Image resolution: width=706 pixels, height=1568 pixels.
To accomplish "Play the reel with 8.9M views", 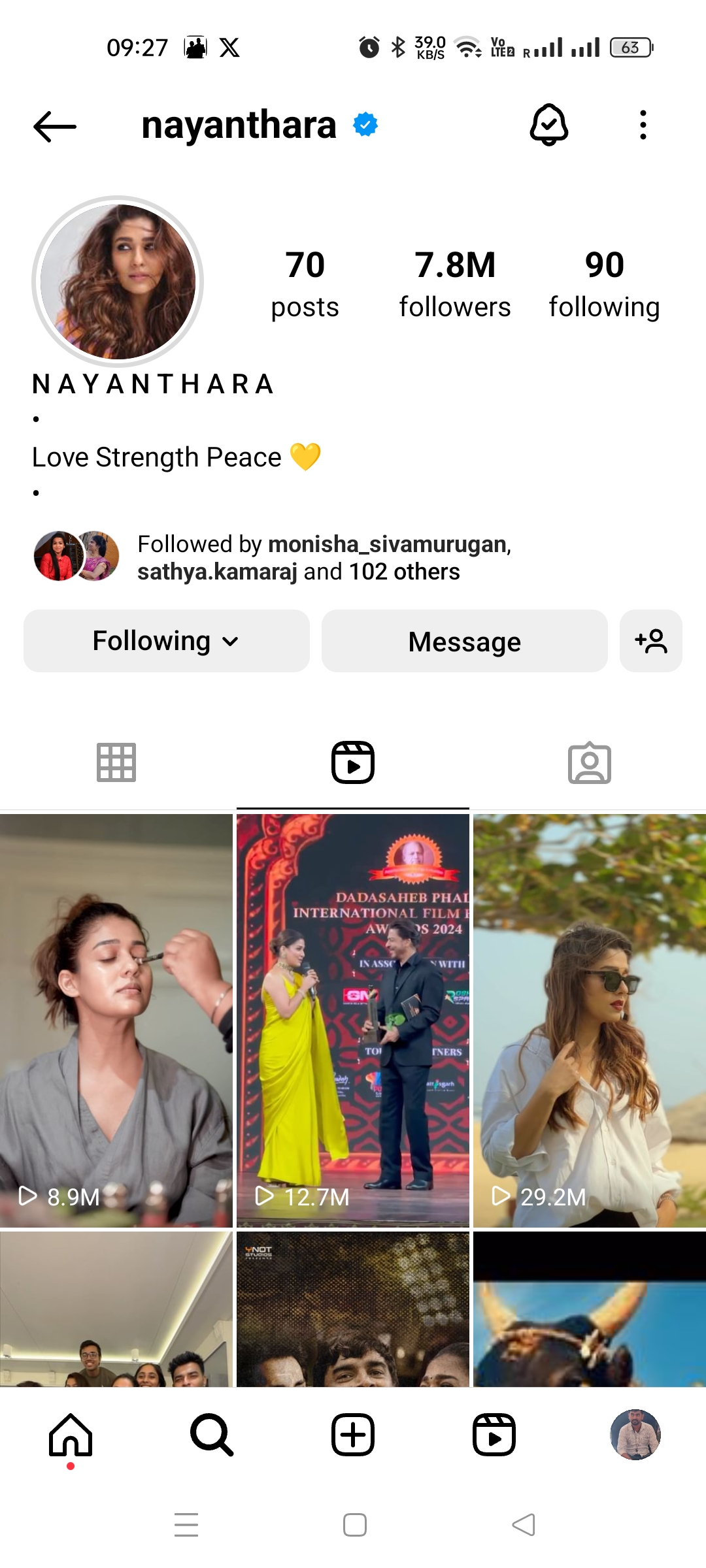I will coord(116,1019).
